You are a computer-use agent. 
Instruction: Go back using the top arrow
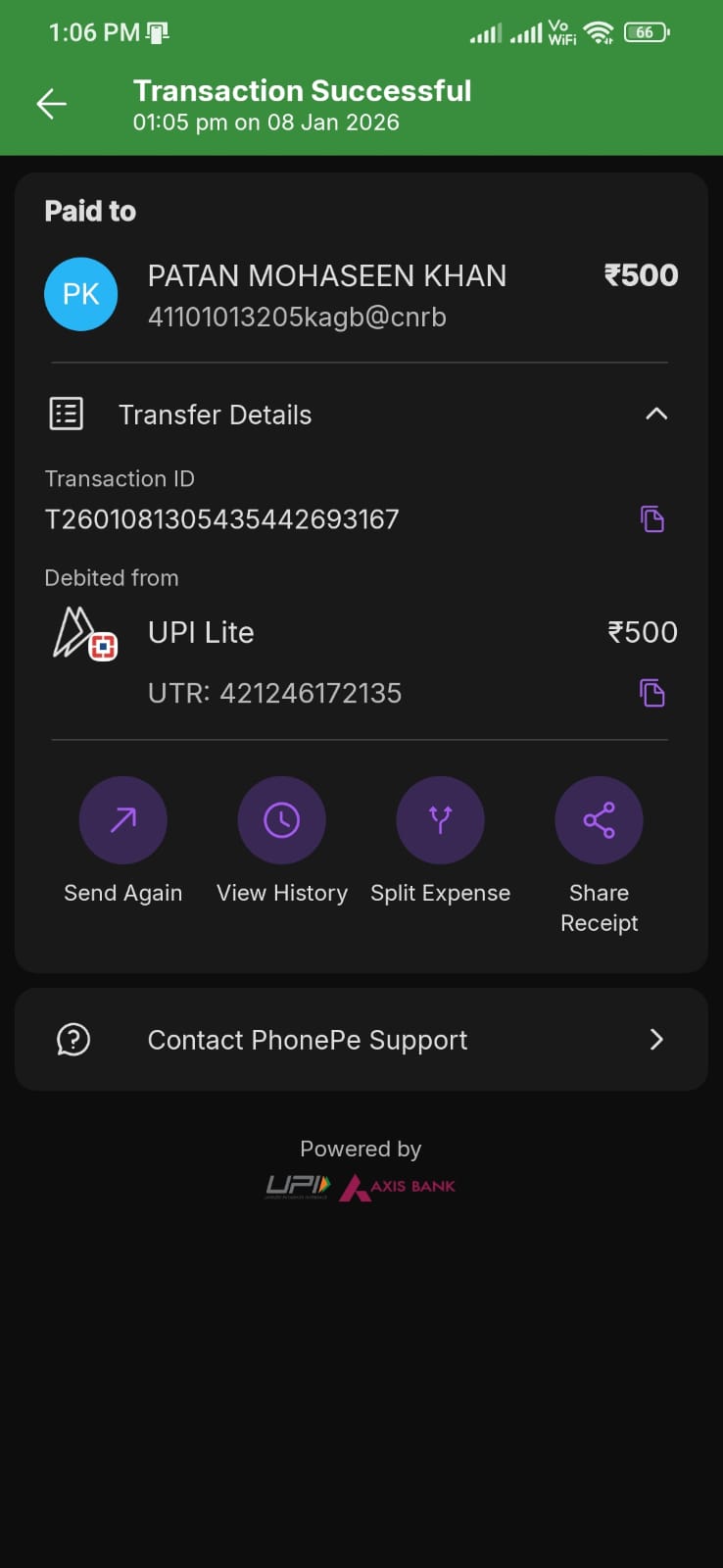coord(52,104)
